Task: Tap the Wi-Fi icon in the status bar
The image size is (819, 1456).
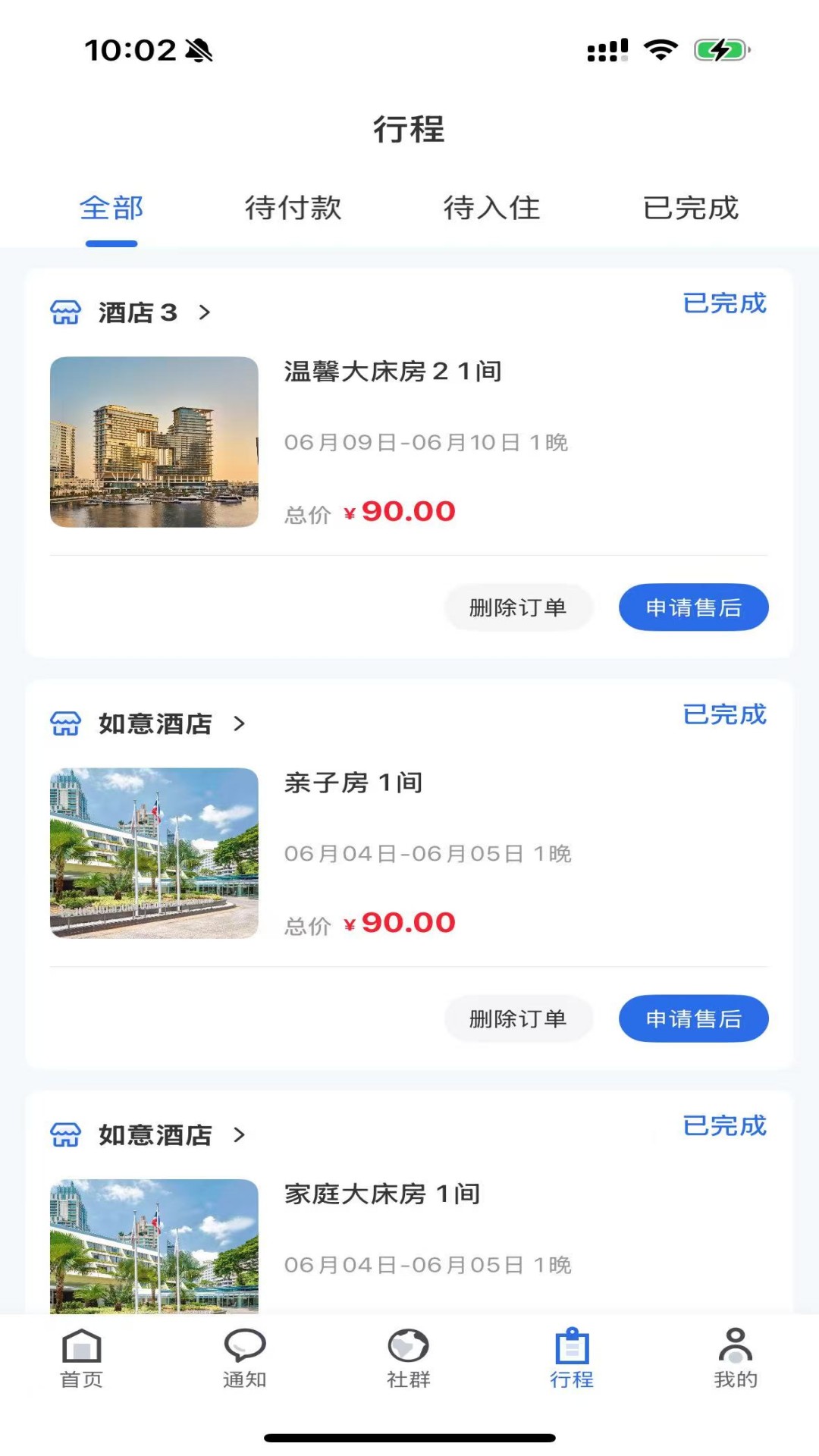Action: pyautogui.click(x=659, y=49)
